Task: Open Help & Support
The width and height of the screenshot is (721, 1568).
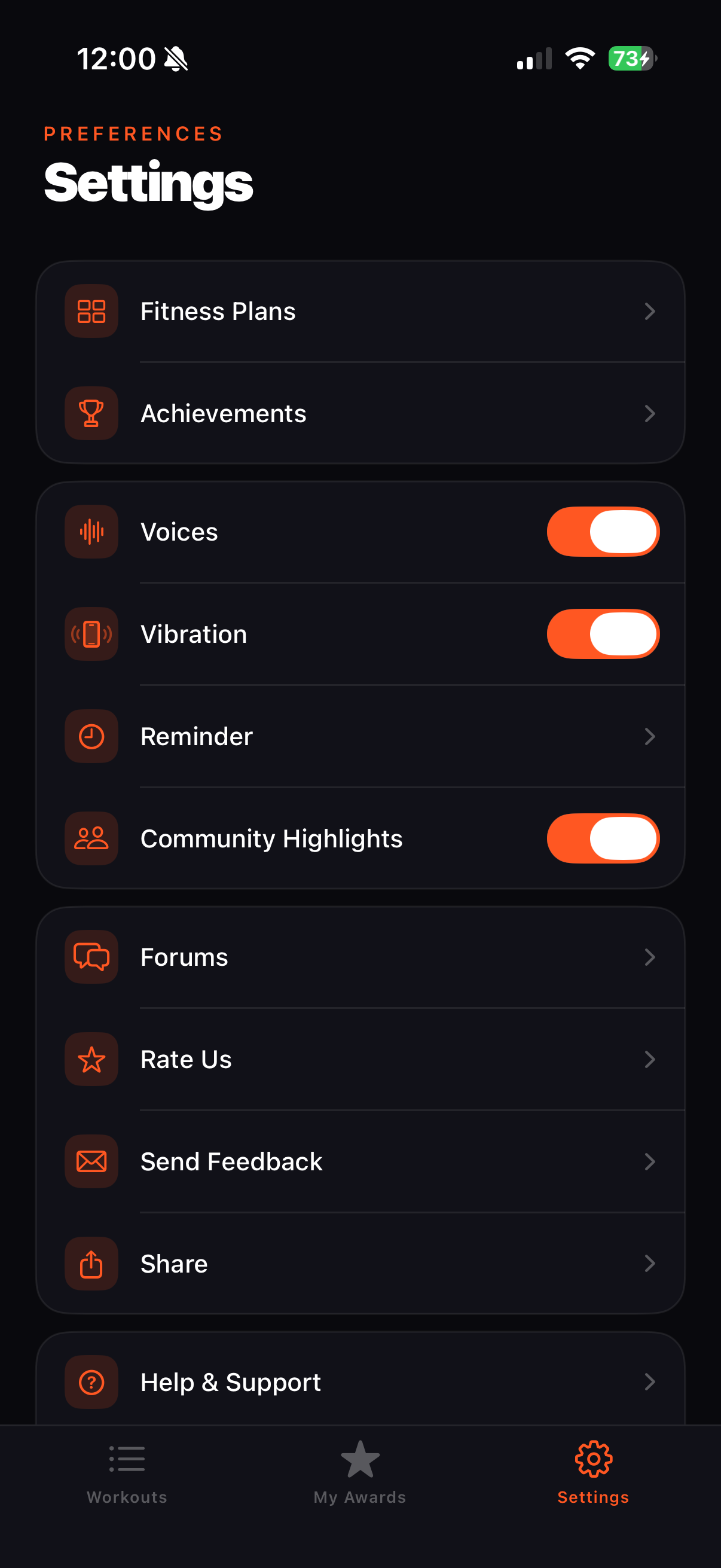Action: [360, 1382]
